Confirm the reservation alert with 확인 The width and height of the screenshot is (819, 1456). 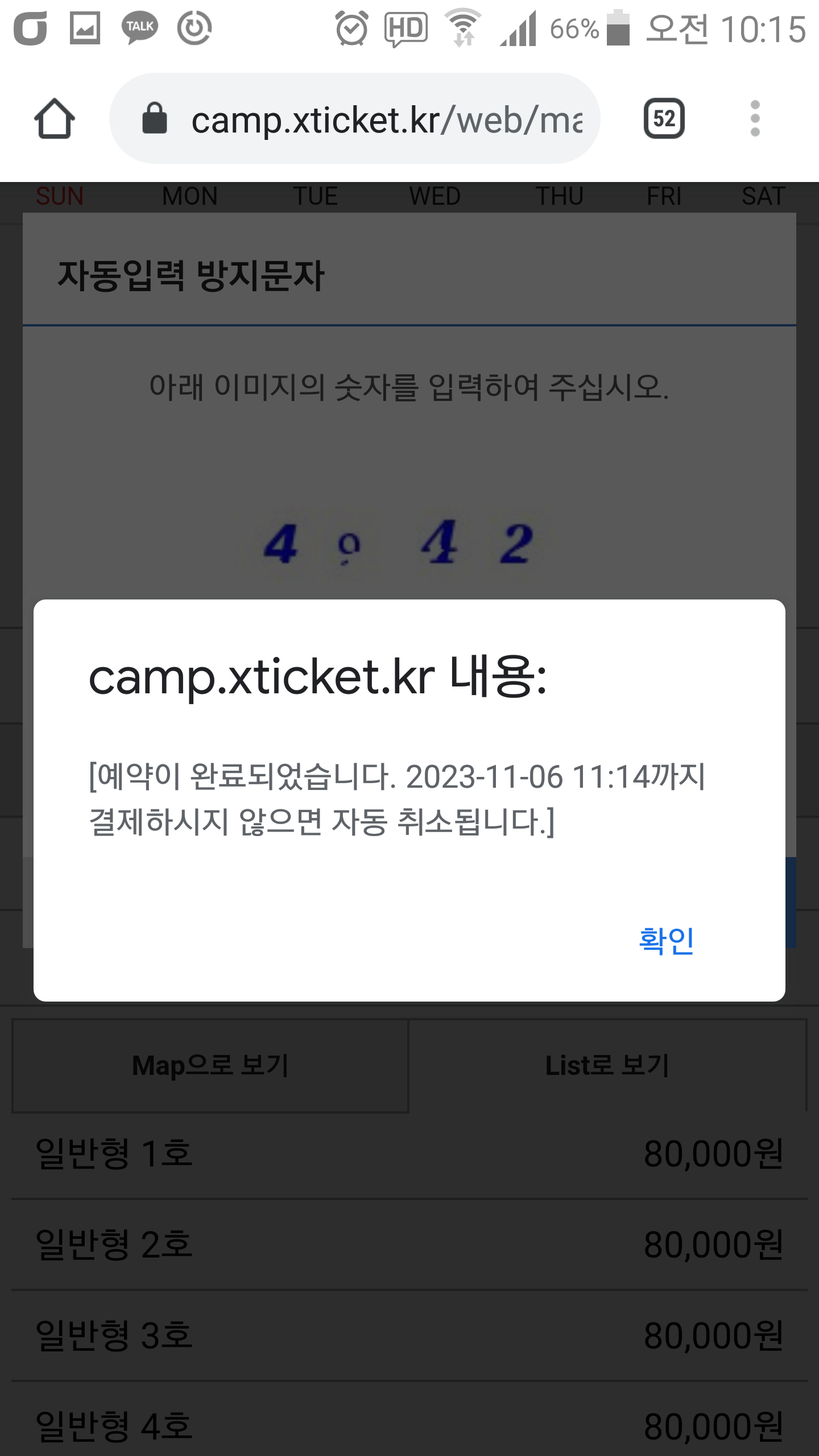click(666, 941)
